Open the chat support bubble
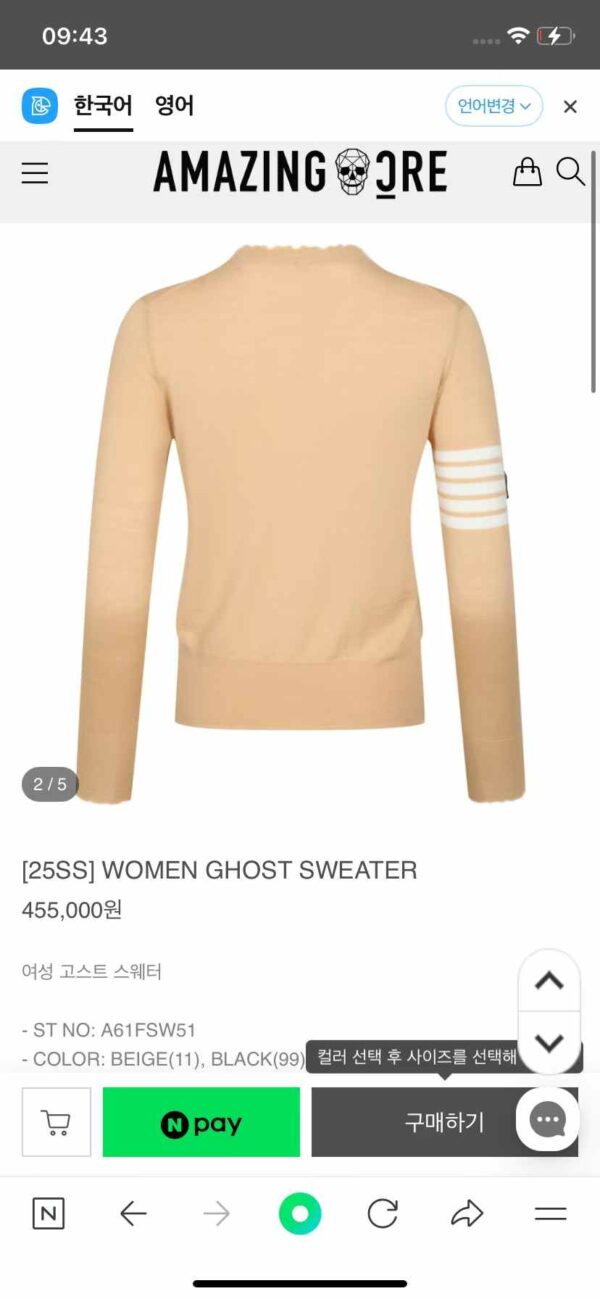 coord(548,1120)
